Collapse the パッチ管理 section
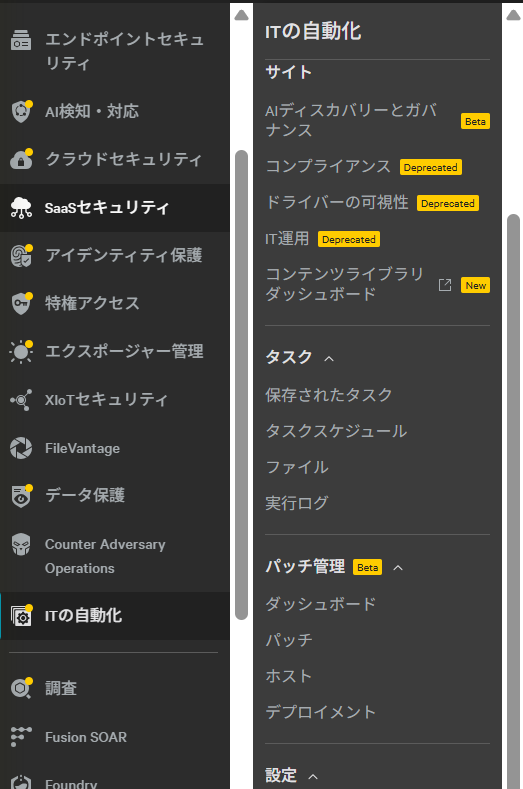The height and width of the screenshot is (789, 523). (x=398, y=568)
